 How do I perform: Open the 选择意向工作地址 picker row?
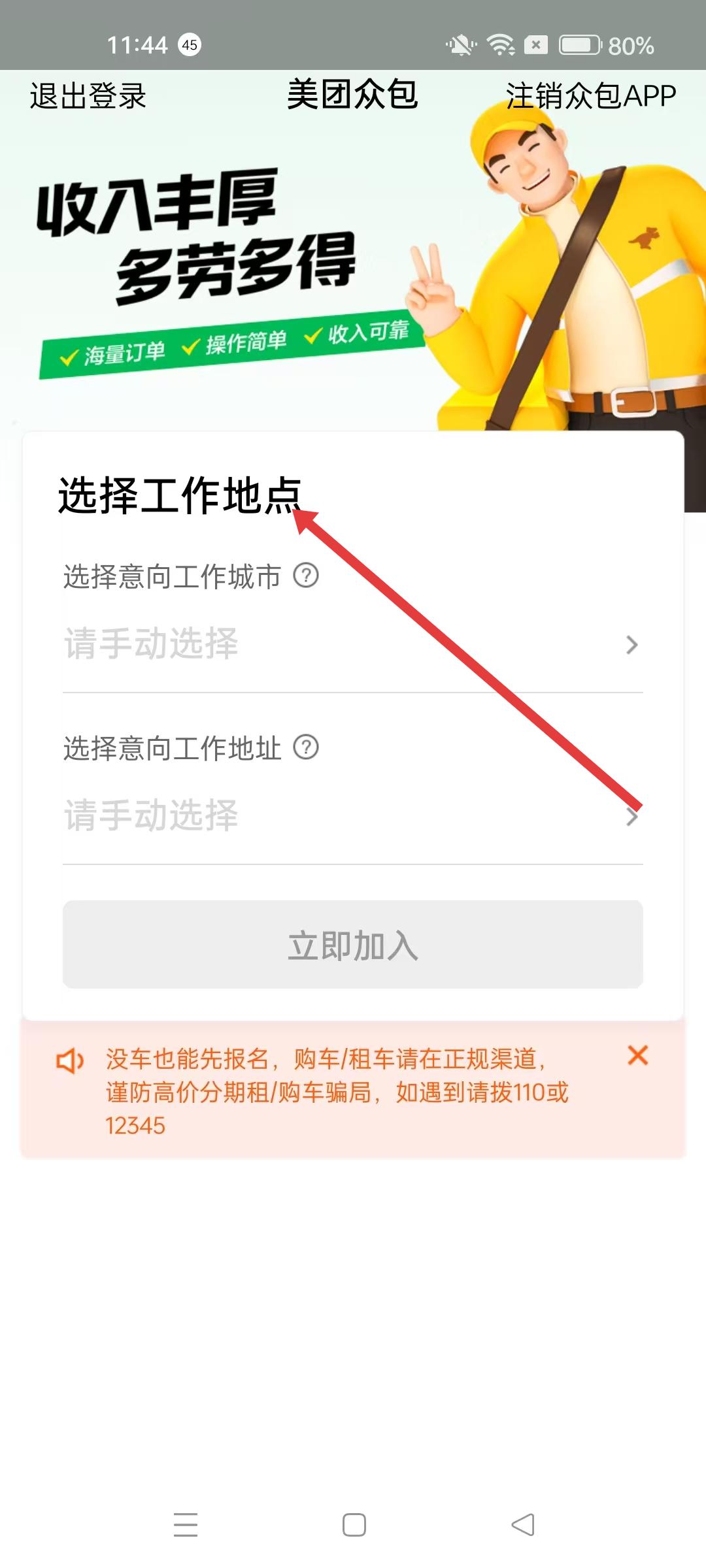coord(353,816)
